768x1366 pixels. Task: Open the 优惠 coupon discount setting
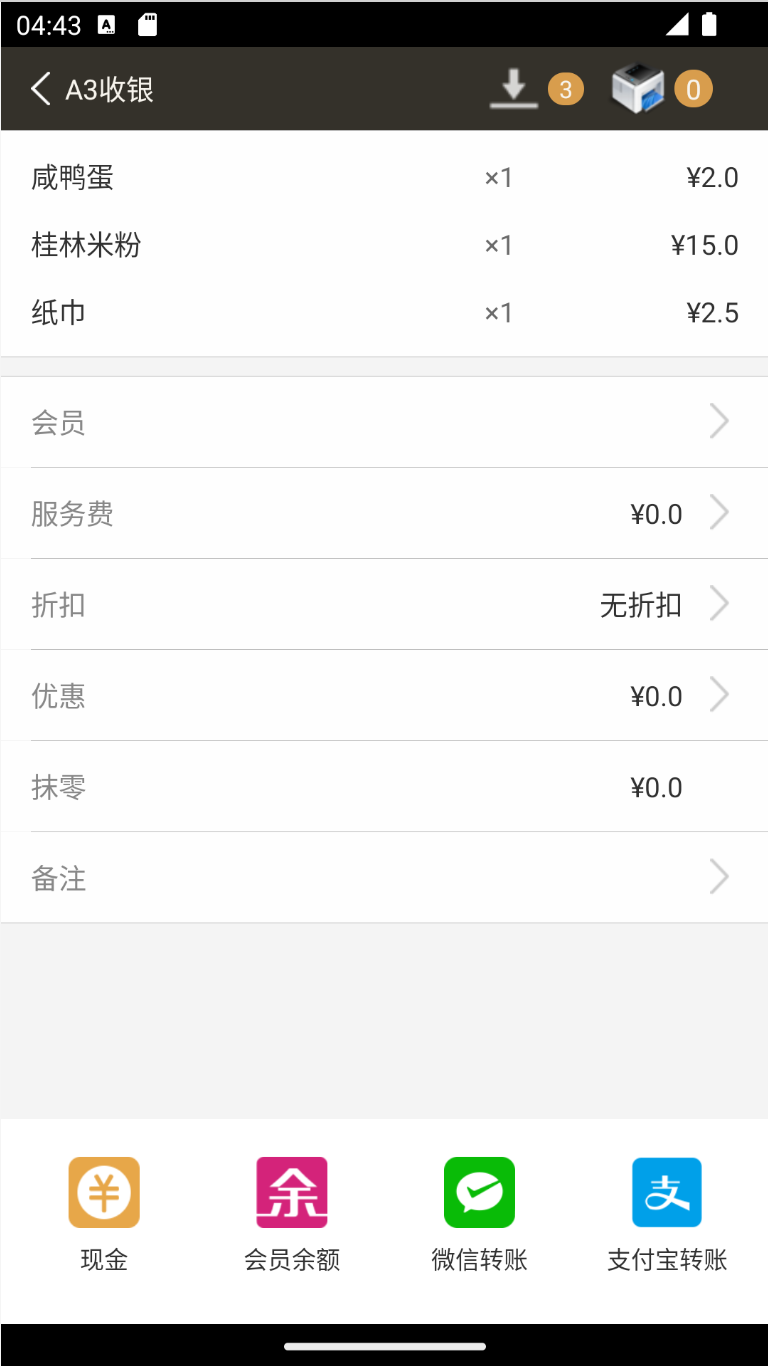[x=384, y=695]
